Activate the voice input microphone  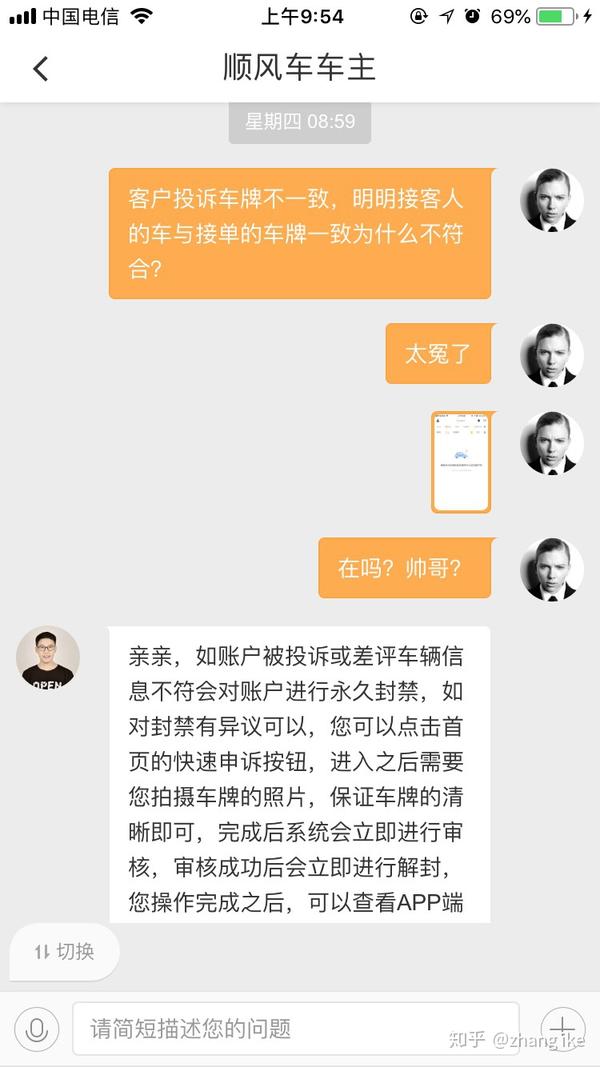[x=37, y=1028]
